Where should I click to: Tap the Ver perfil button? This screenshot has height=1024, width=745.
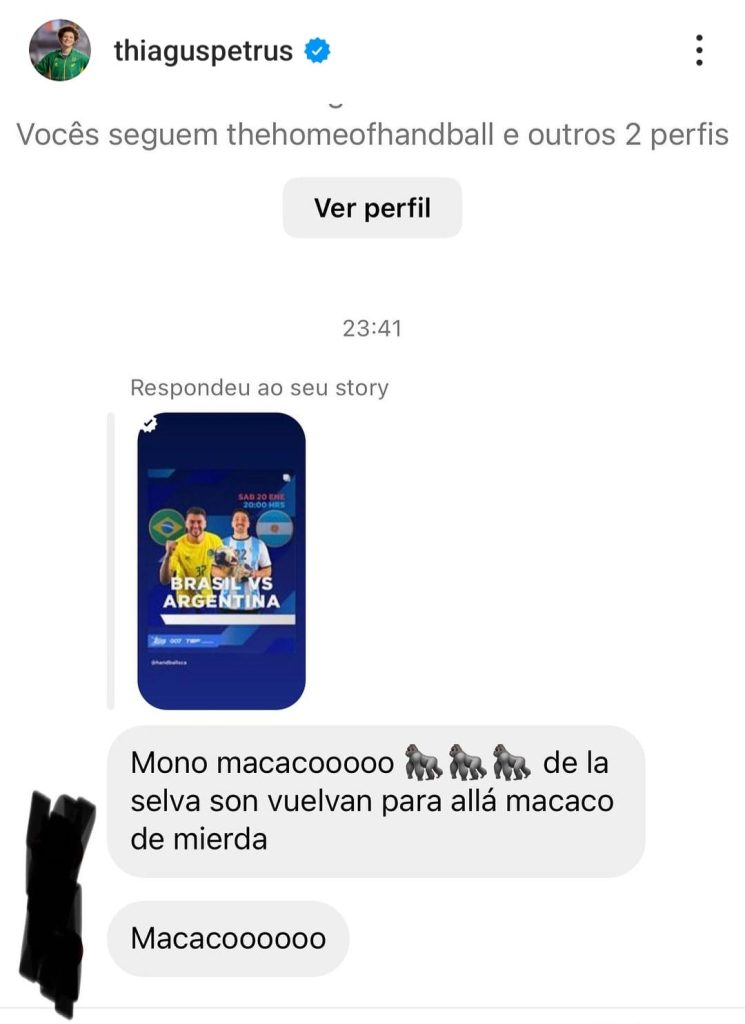[372, 208]
